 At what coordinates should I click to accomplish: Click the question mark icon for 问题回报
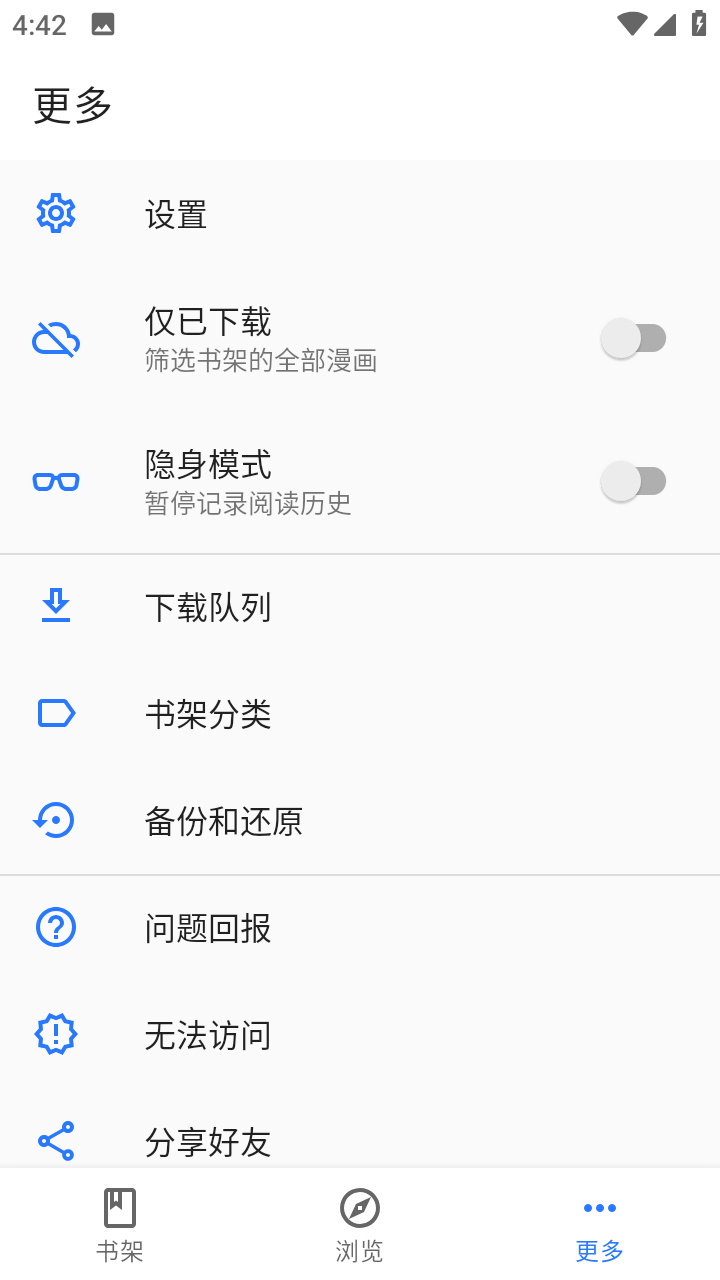[56, 927]
